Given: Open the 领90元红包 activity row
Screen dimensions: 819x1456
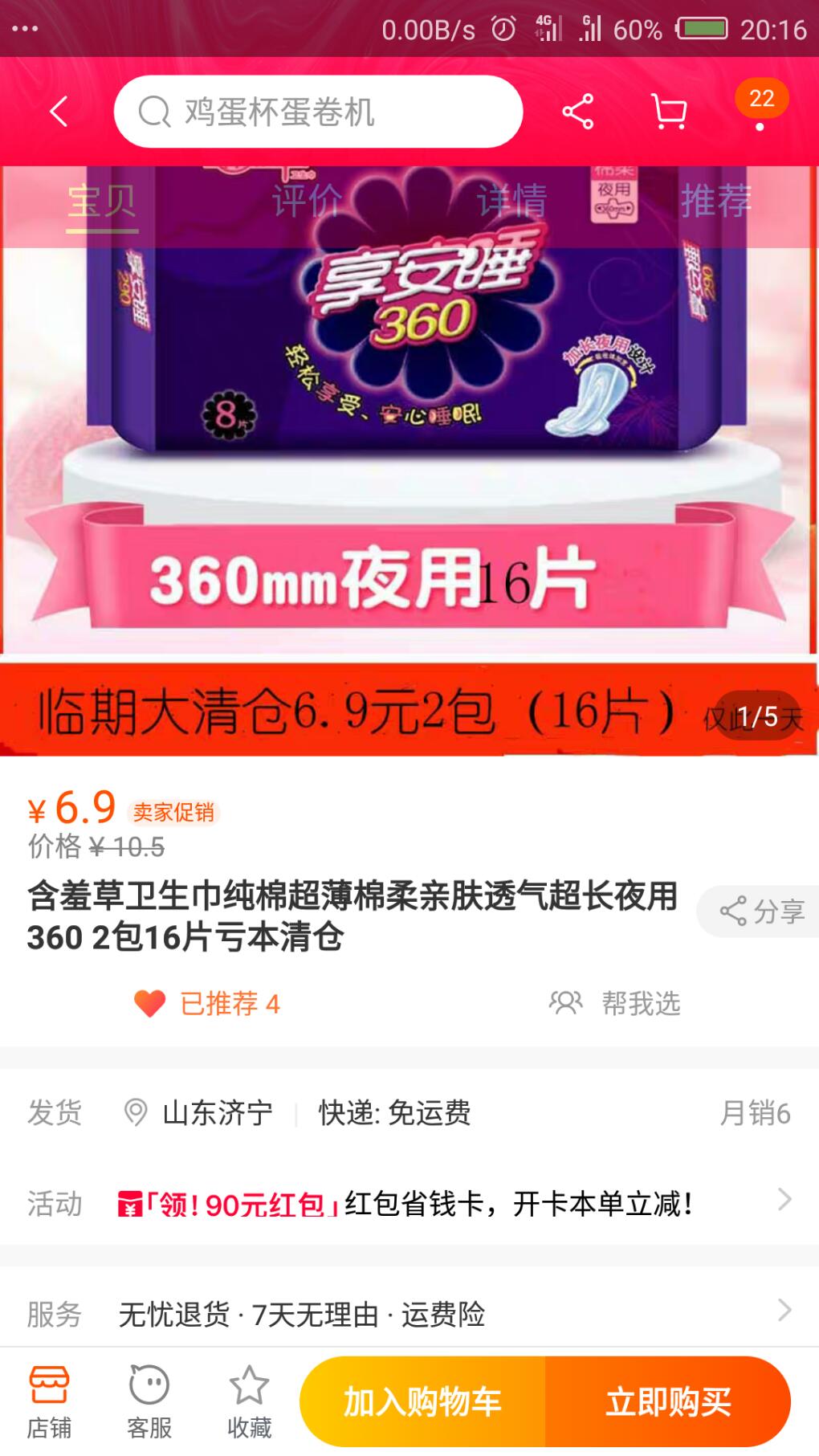Looking at the screenshot, I should 450,1203.
